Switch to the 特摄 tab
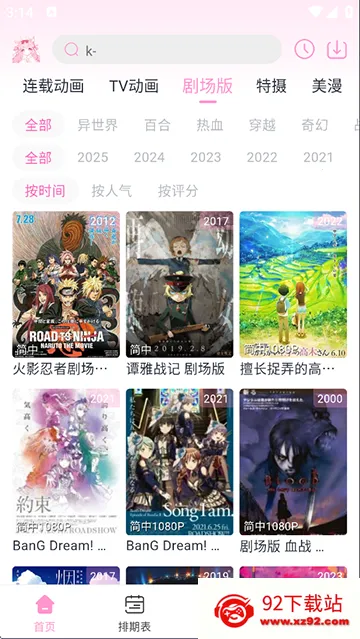Image resolution: width=360 pixels, height=639 pixels. point(271,86)
